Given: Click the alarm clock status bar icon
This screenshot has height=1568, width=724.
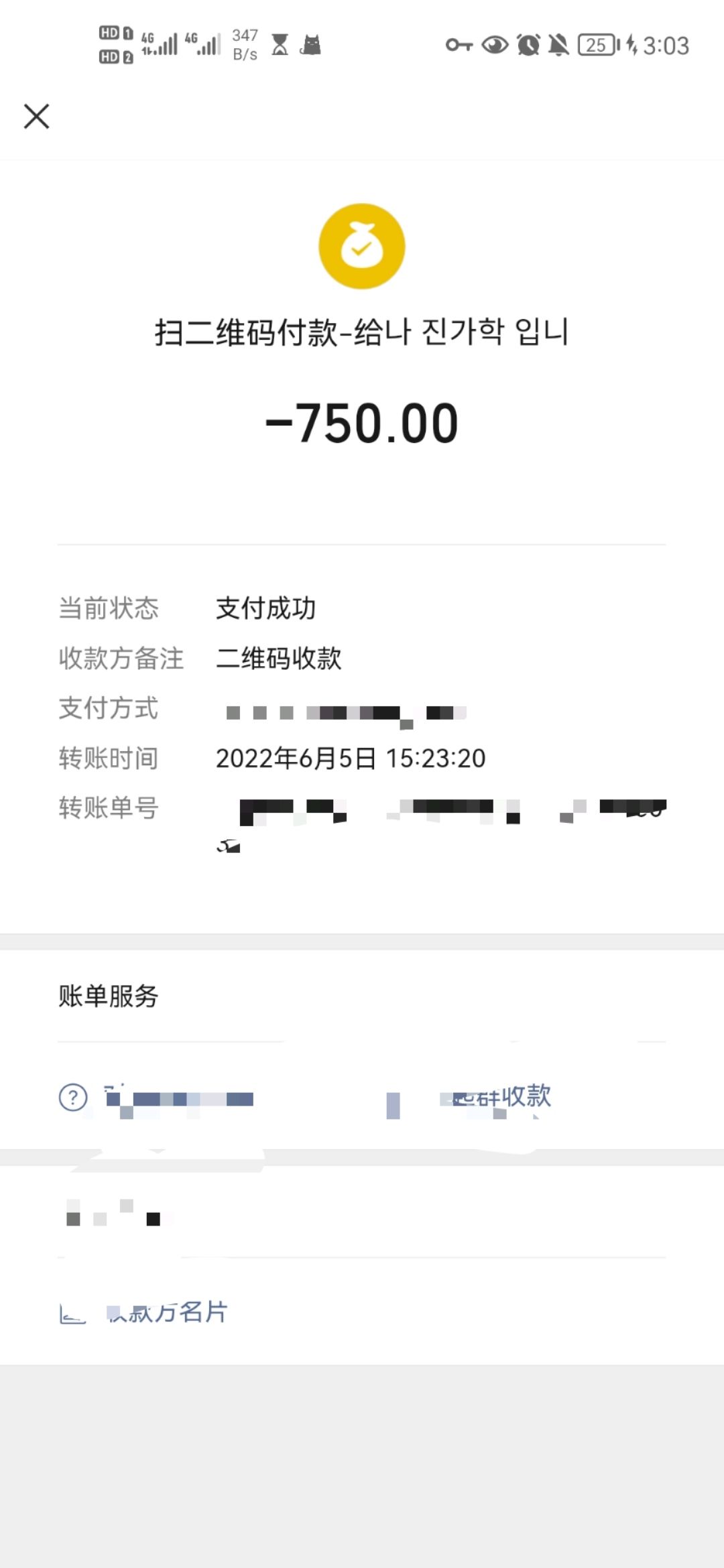Looking at the screenshot, I should tap(528, 46).
